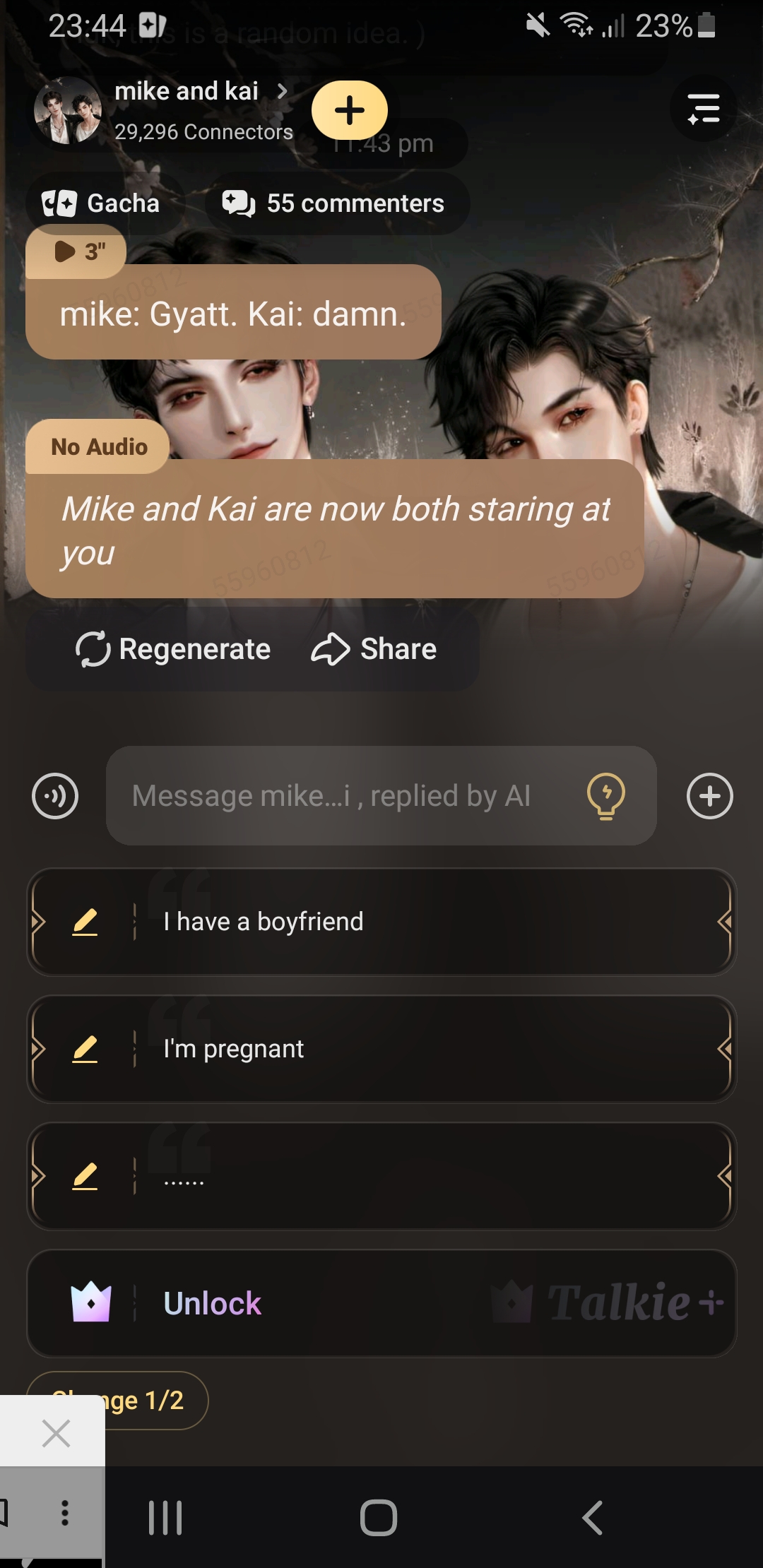Tap the yellow plus connect button
Image resolution: width=763 pixels, height=1568 pixels.
tap(350, 110)
